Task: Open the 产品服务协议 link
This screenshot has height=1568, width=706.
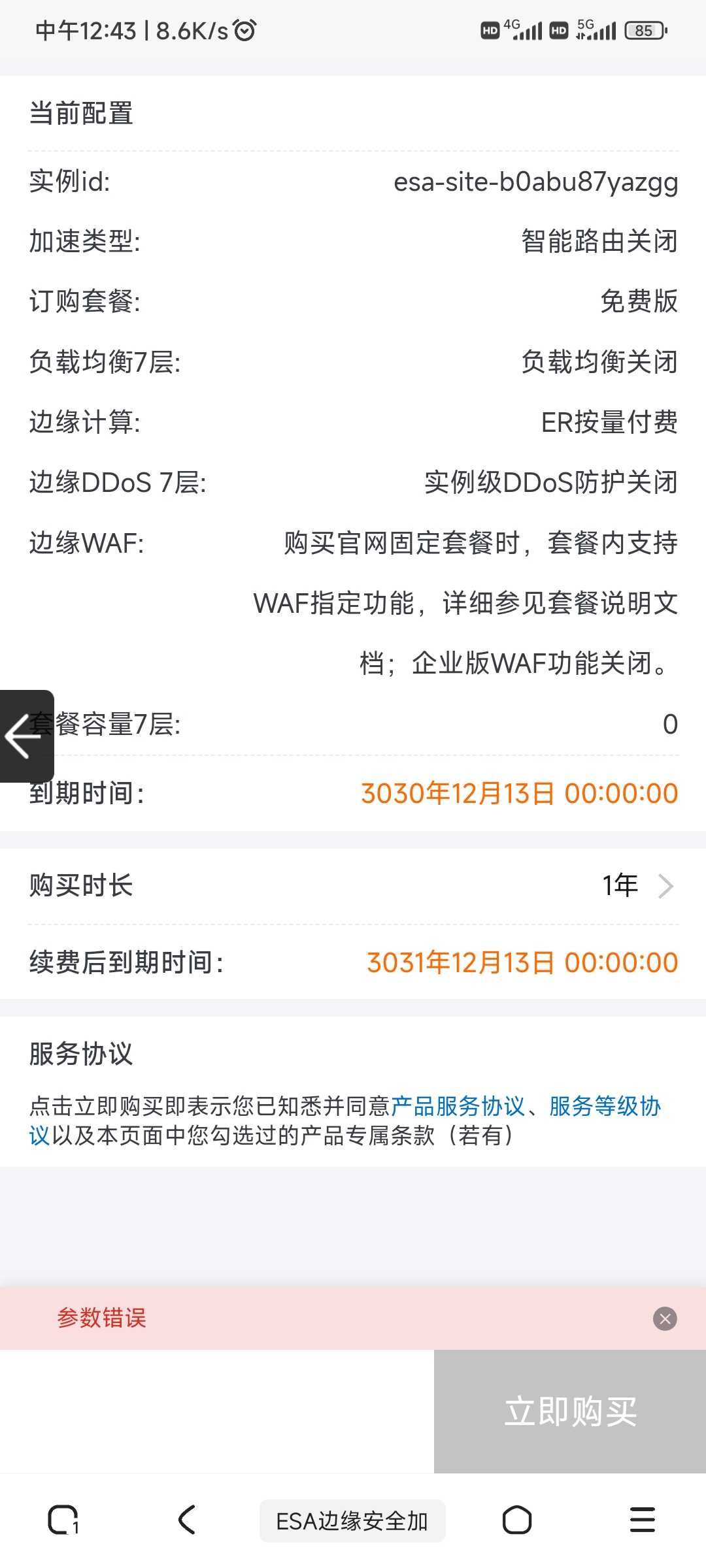Action: coord(458,1106)
